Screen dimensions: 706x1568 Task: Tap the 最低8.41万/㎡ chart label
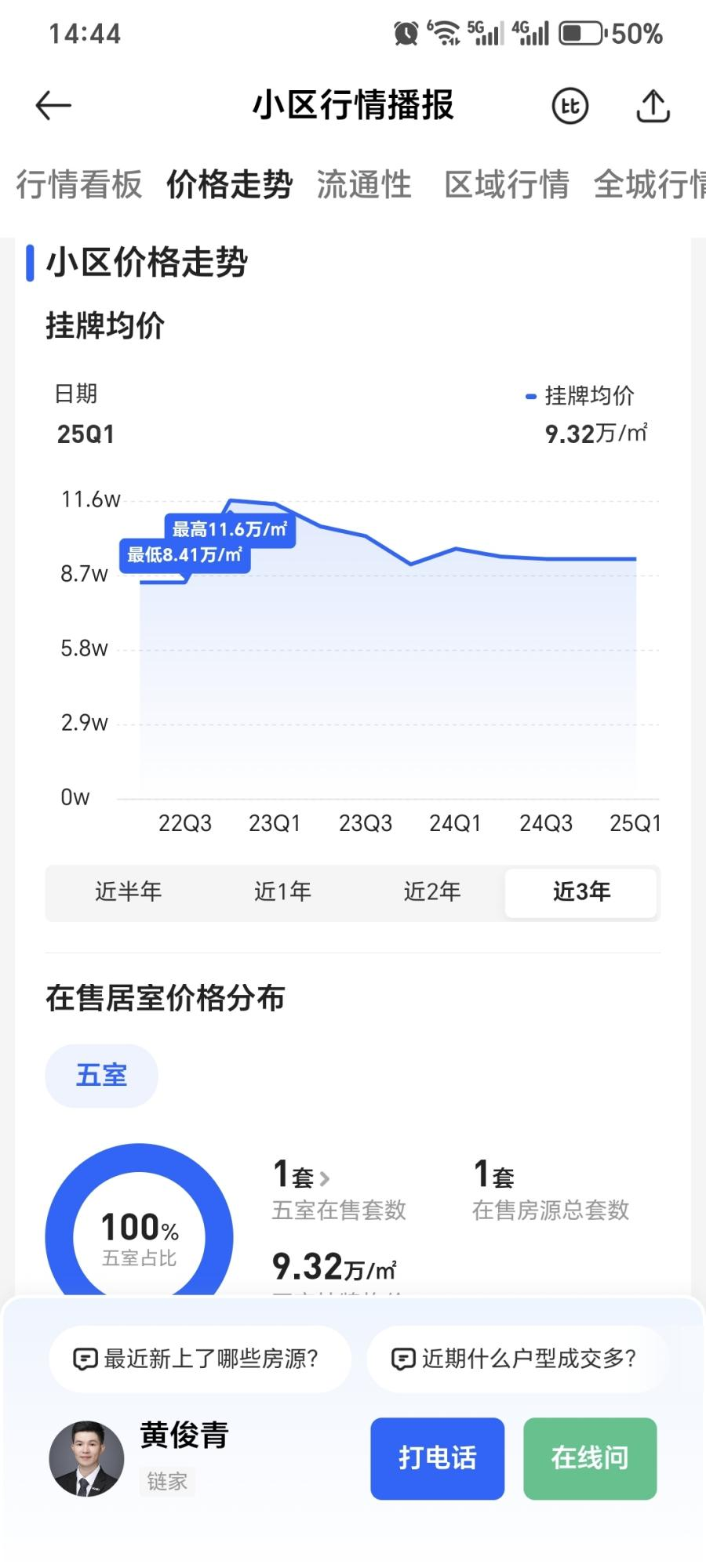(184, 557)
